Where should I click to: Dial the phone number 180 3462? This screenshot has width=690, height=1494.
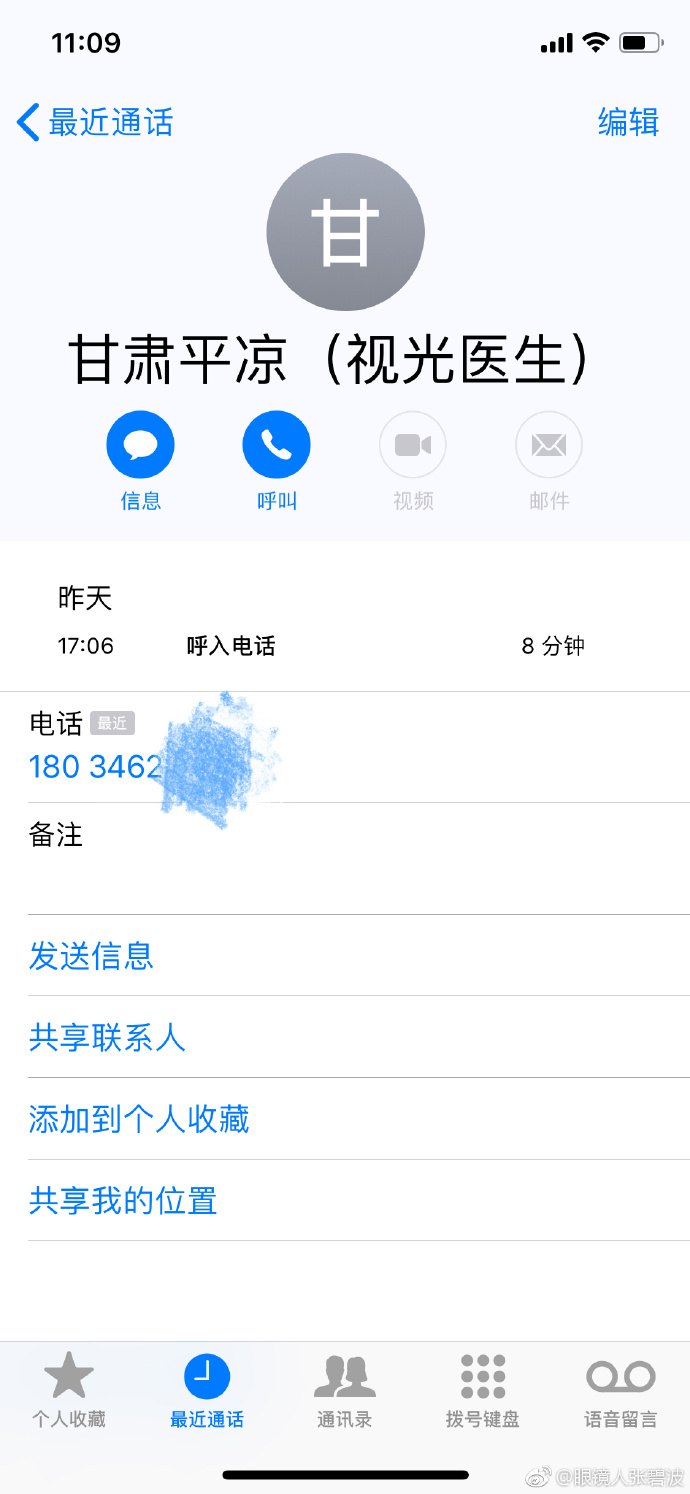point(95,766)
